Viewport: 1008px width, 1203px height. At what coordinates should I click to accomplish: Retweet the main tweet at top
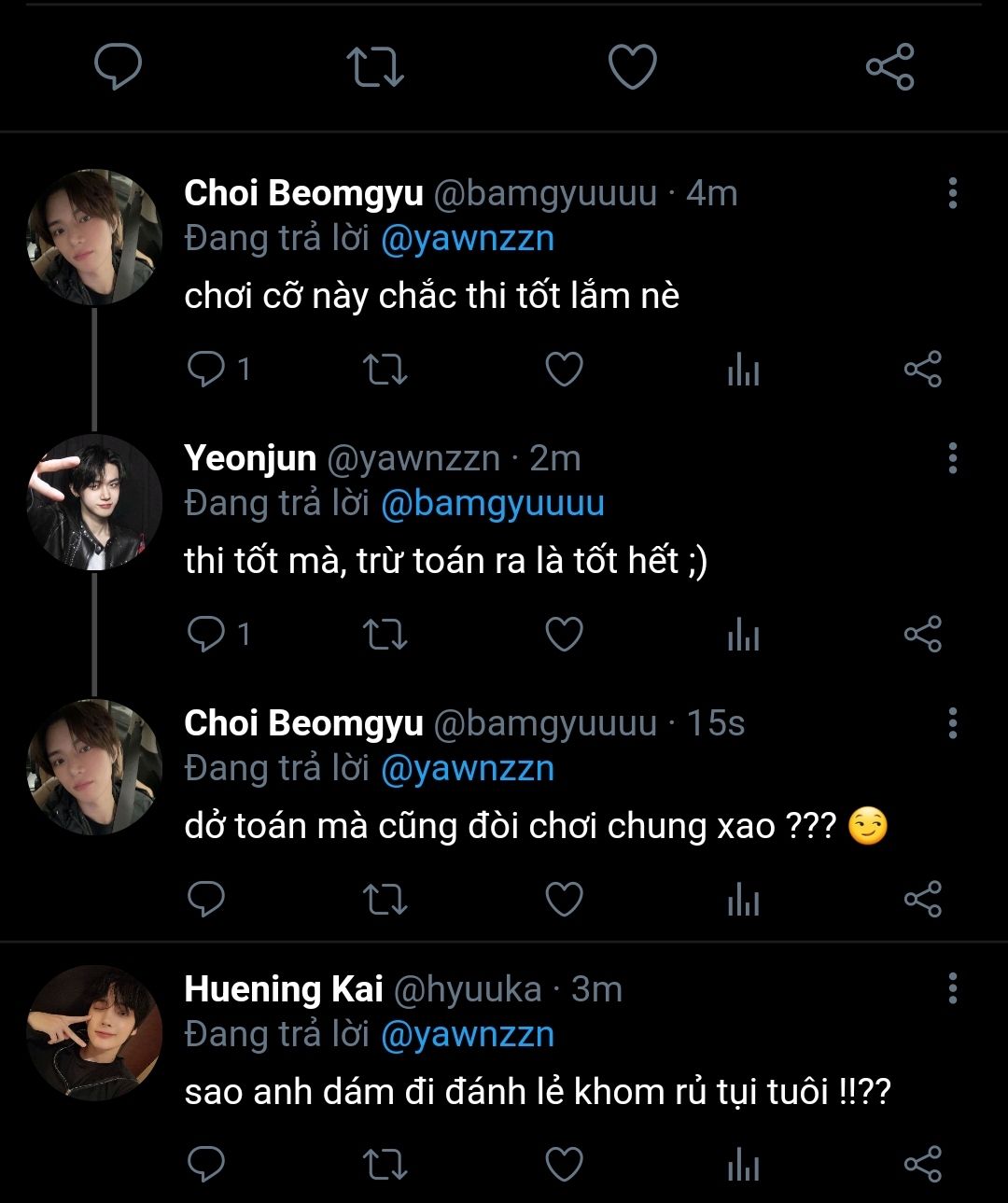374,67
